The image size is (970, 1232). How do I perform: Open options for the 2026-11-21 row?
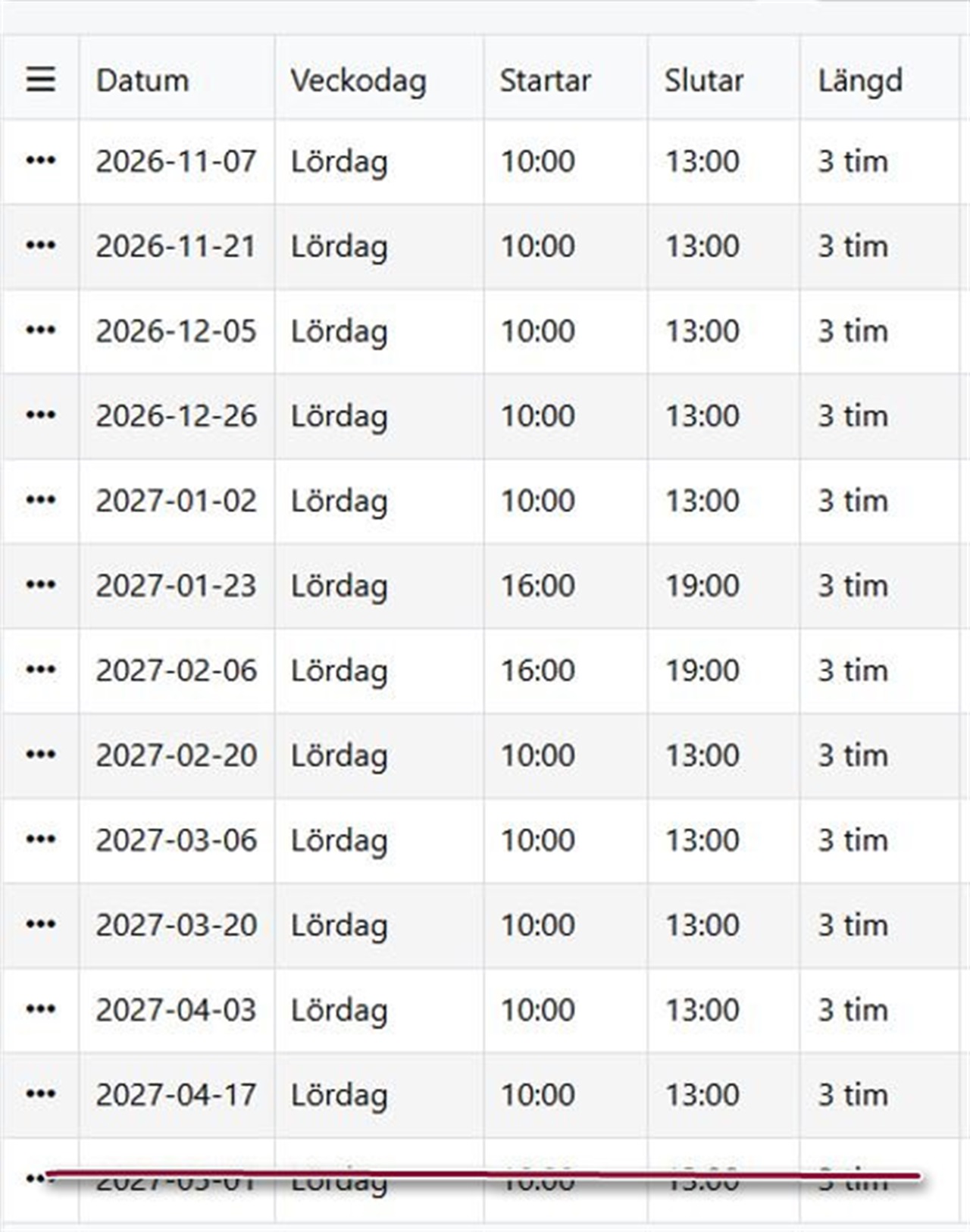[41, 245]
